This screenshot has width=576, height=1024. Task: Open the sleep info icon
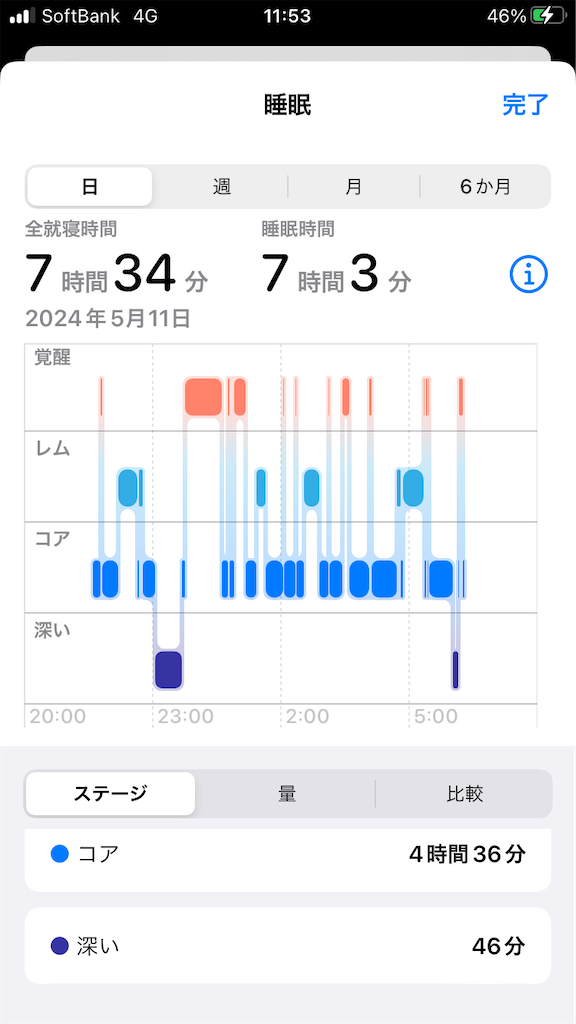(x=528, y=277)
